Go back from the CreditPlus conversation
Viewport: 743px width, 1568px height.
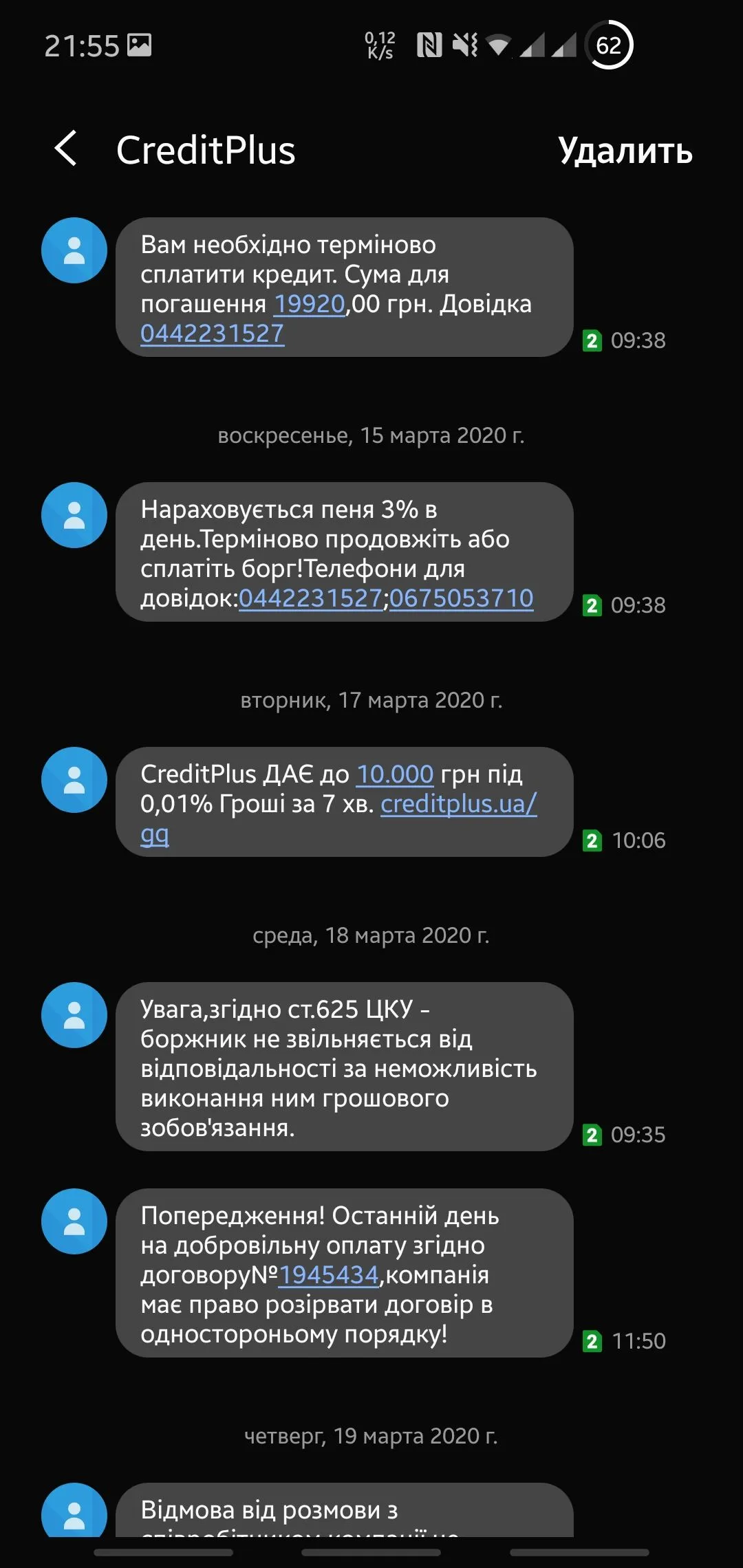tap(66, 149)
